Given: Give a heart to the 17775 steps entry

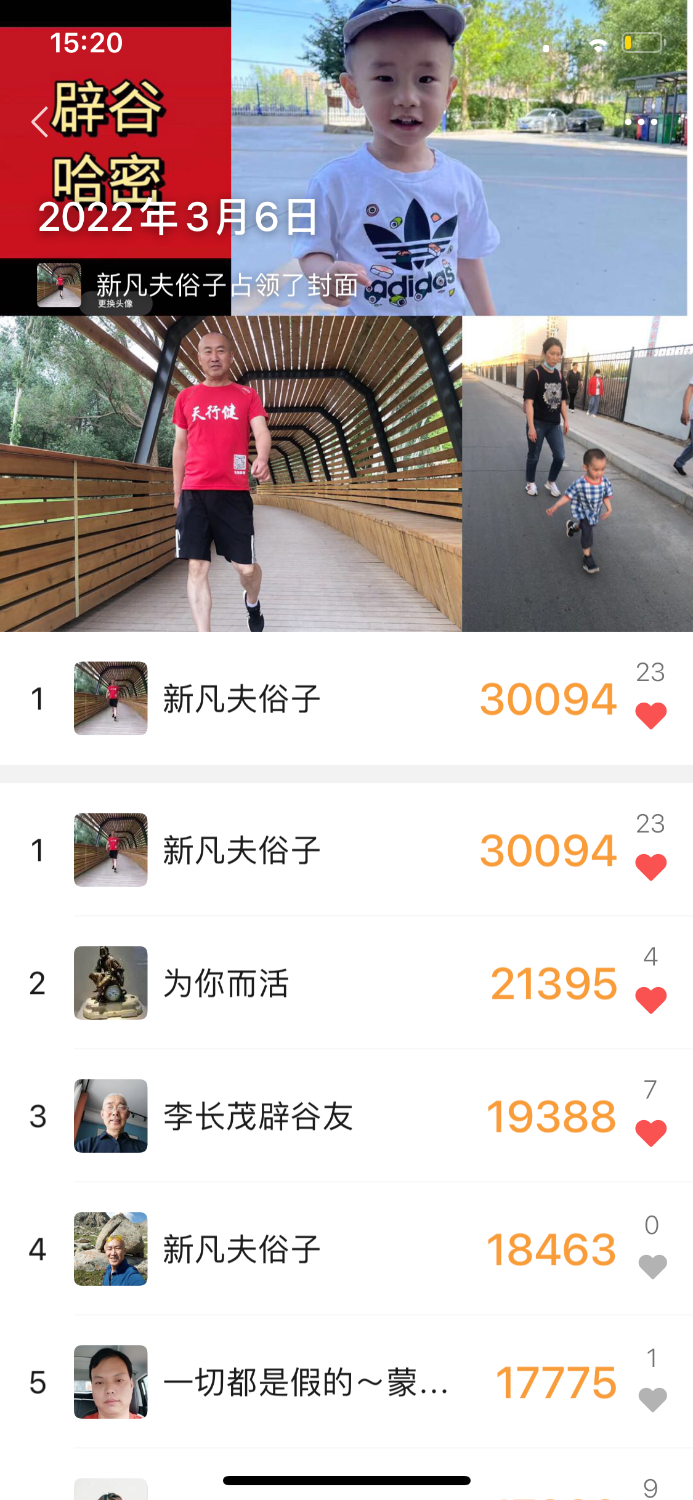Looking at the screenshot, I should (x=652, y=1400).
